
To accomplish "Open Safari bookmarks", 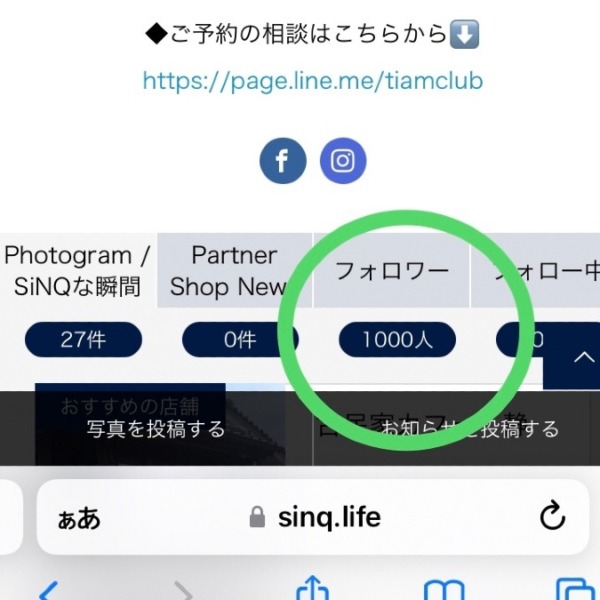I will [443, 589].
